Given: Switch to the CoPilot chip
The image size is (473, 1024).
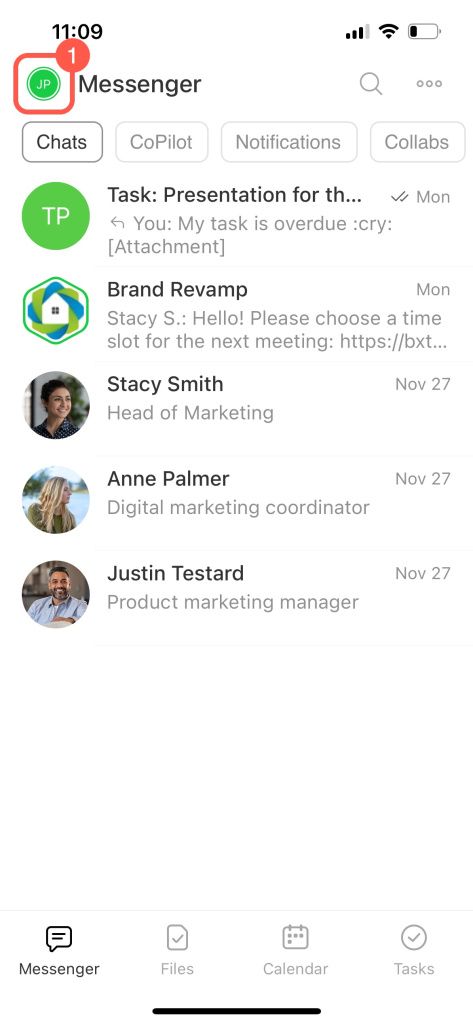Looking at the screenshot, I should [162, 142].
